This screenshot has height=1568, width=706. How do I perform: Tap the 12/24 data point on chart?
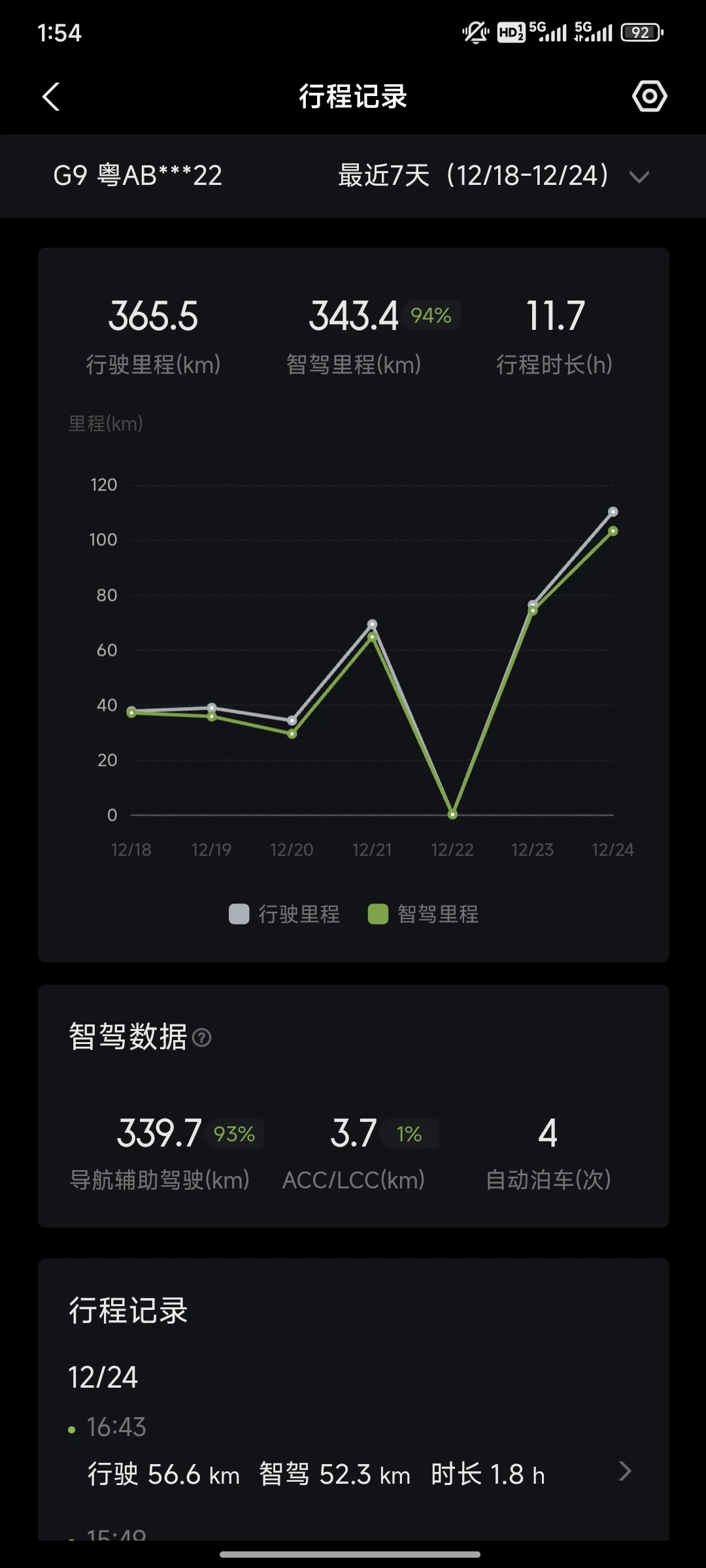pyautogui.click(x=613, y=521)
